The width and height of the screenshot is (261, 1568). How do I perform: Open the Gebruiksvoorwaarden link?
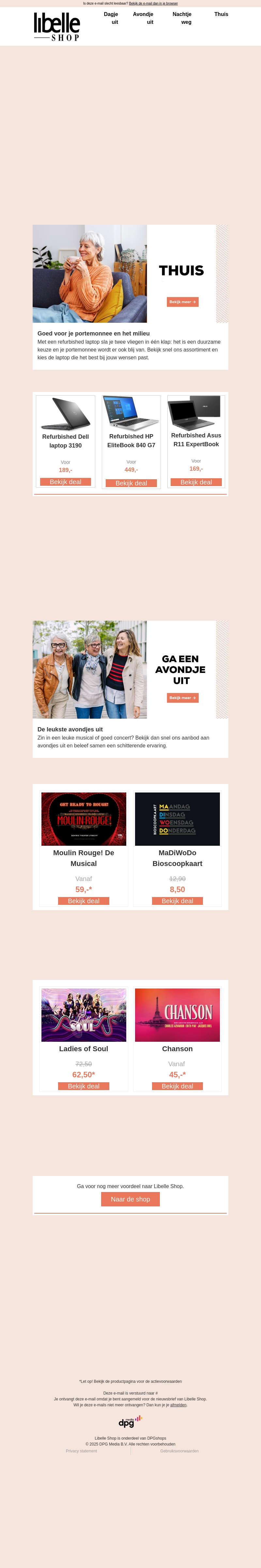pyautogui.click(x=179, y=1450)
